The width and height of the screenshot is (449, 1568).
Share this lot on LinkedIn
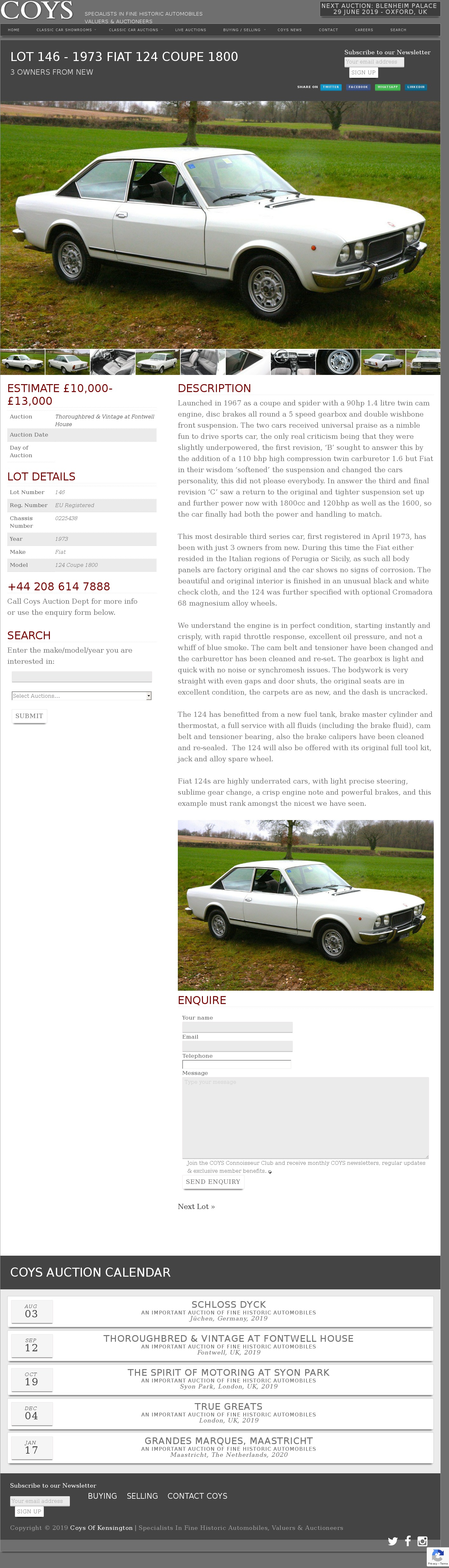coord(416,87)
